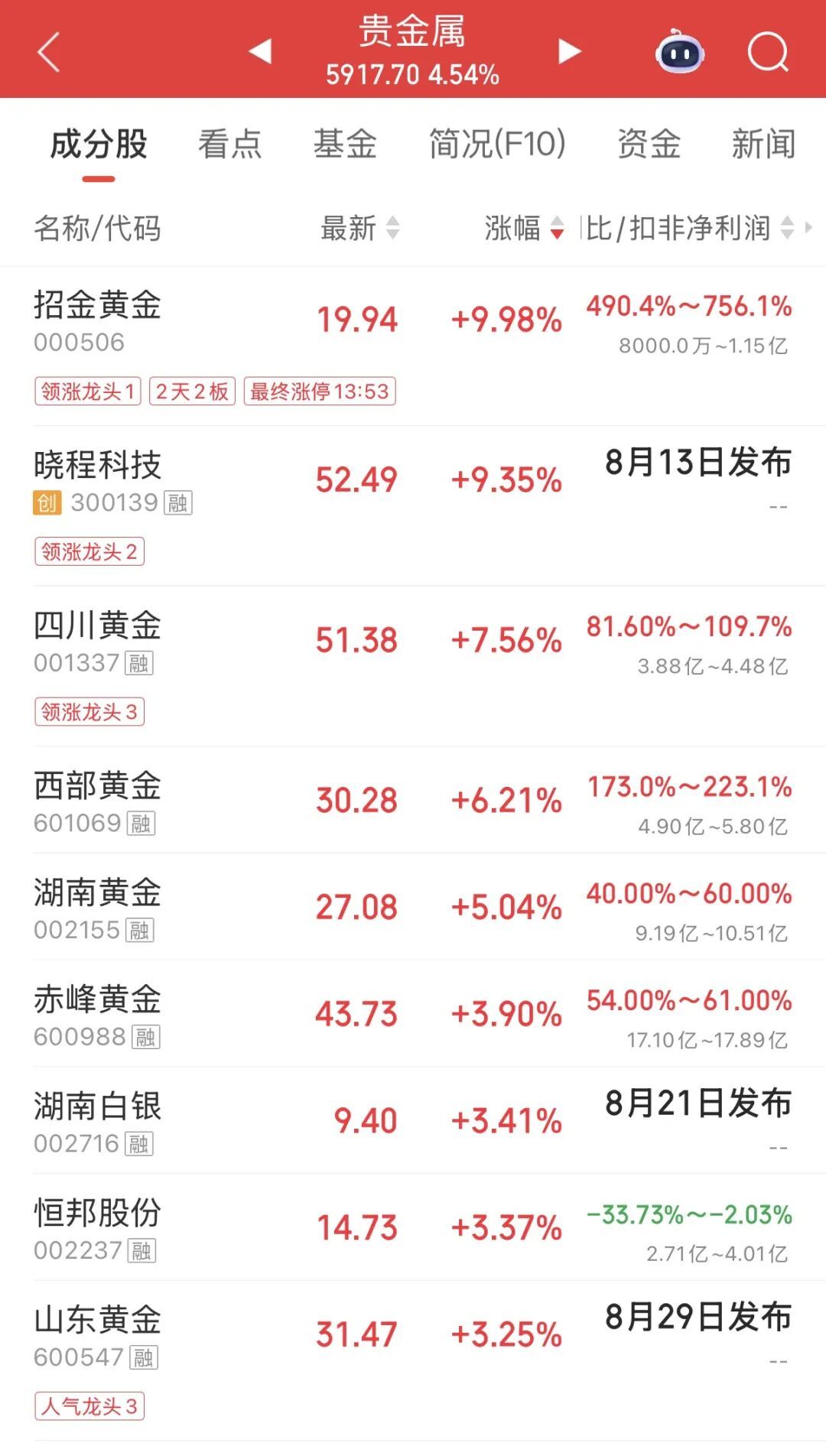
Task: Switch to the next sector with right triangle
Action: [x=569, y=51]
